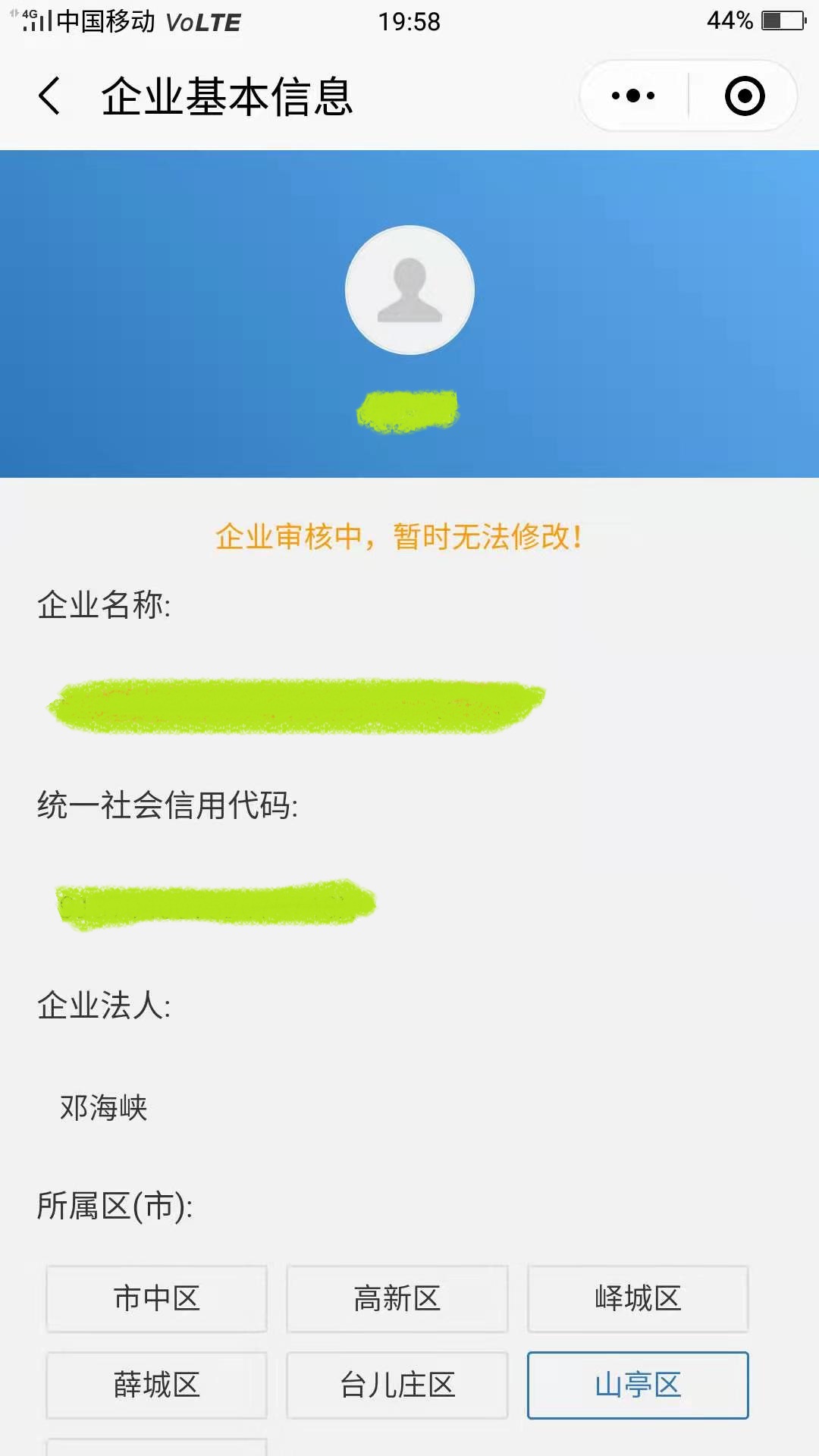This screenshot has height=1456, width=819.
Task: Close the mini program with the circle button
Action: tap(744, 96)
